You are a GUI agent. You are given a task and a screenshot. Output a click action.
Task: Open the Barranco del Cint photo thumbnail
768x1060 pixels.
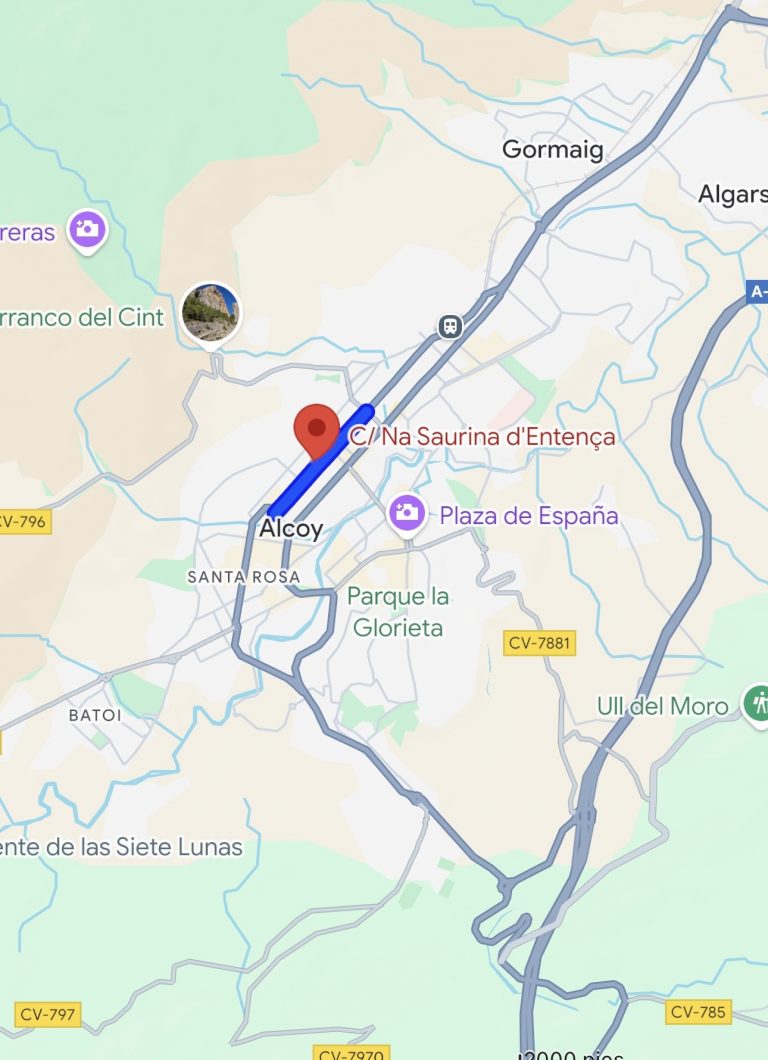[211, 311]
